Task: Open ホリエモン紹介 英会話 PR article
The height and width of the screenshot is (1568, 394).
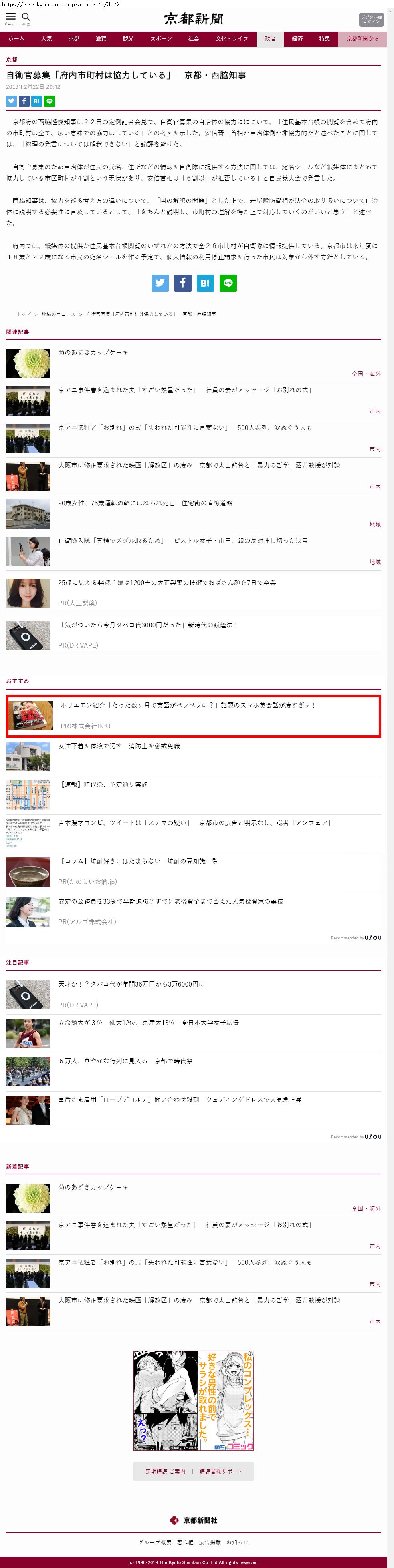Action: (x=188, y=705)
